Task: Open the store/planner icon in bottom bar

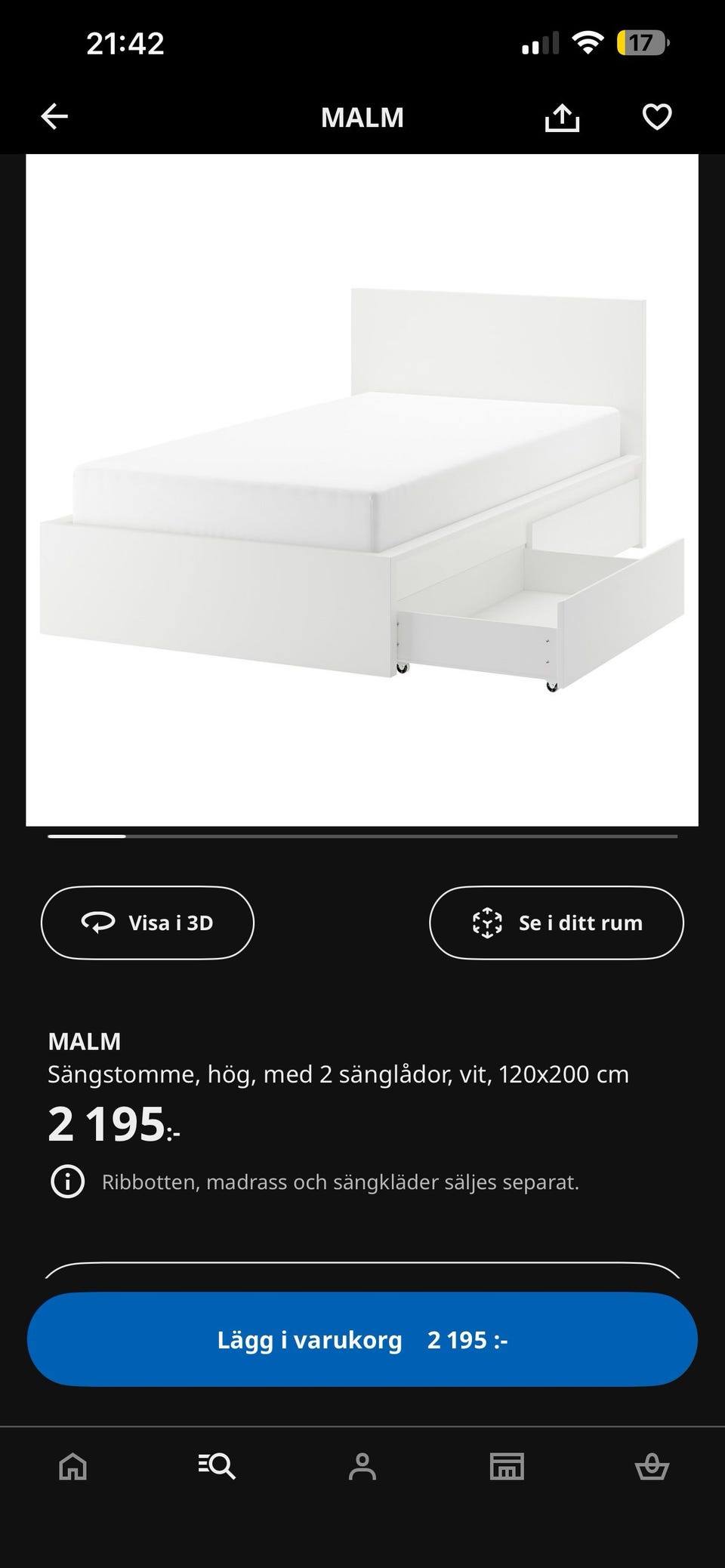Action: pyautogui.click(x=507, y=1467)
